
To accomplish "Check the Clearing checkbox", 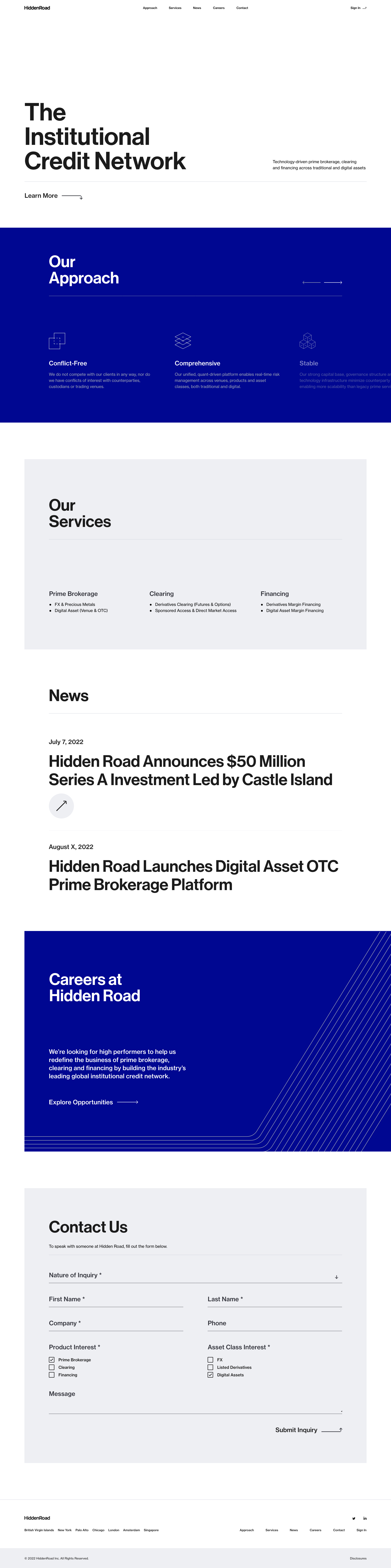I will (52, 1367).
